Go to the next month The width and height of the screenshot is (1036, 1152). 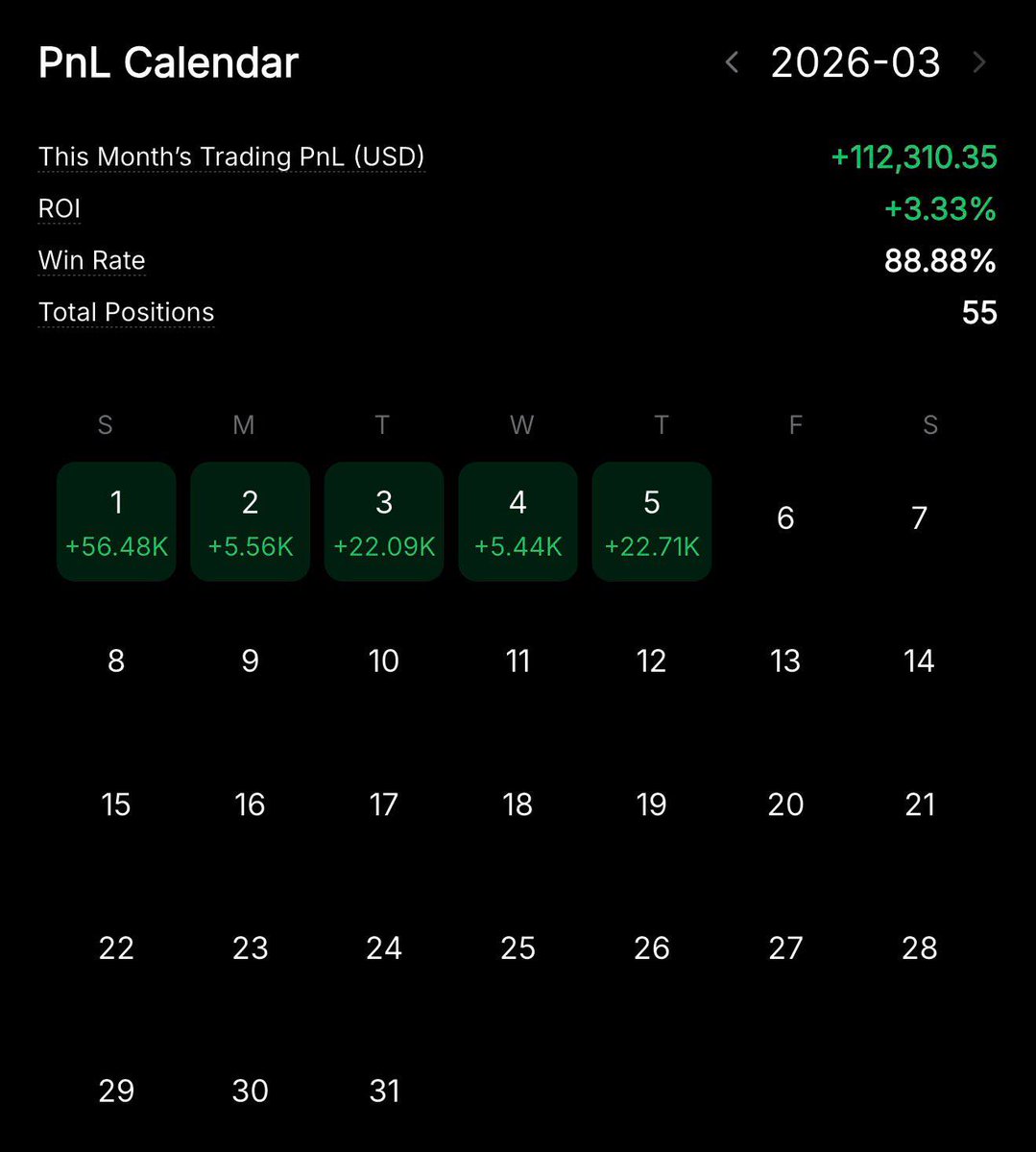(978, 63)
